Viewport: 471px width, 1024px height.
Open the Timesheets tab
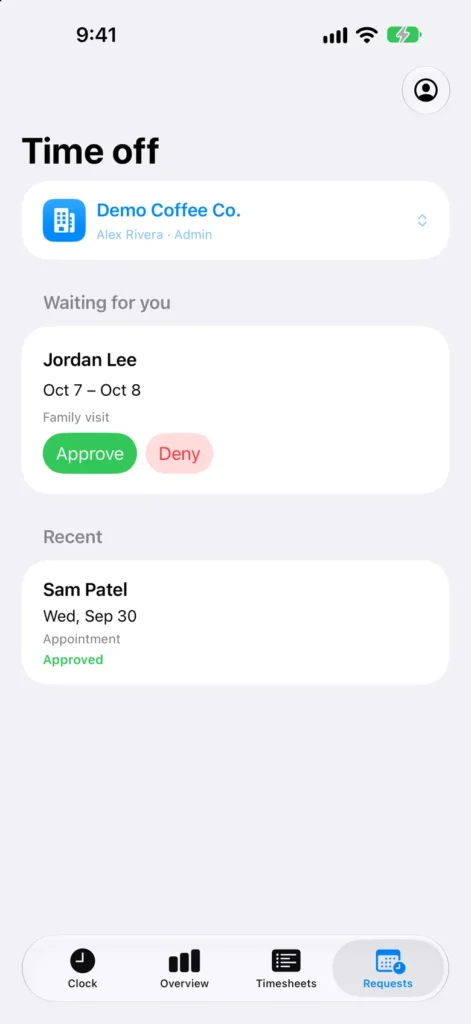(286, 968)
